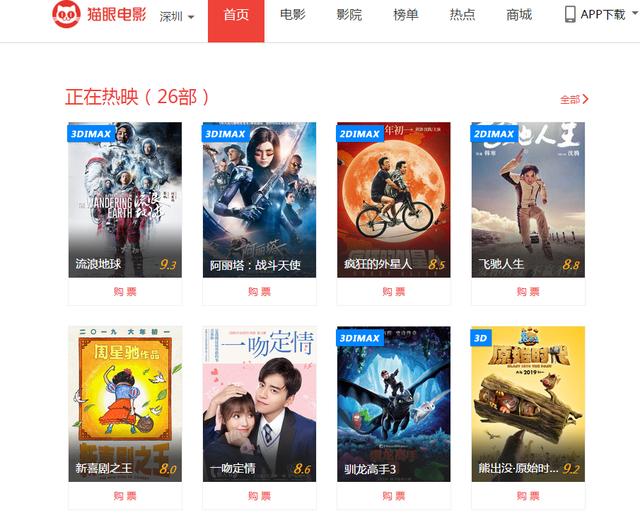640x513 pixels.
Task: Switch to the 影院 tab
Action: 349,15
